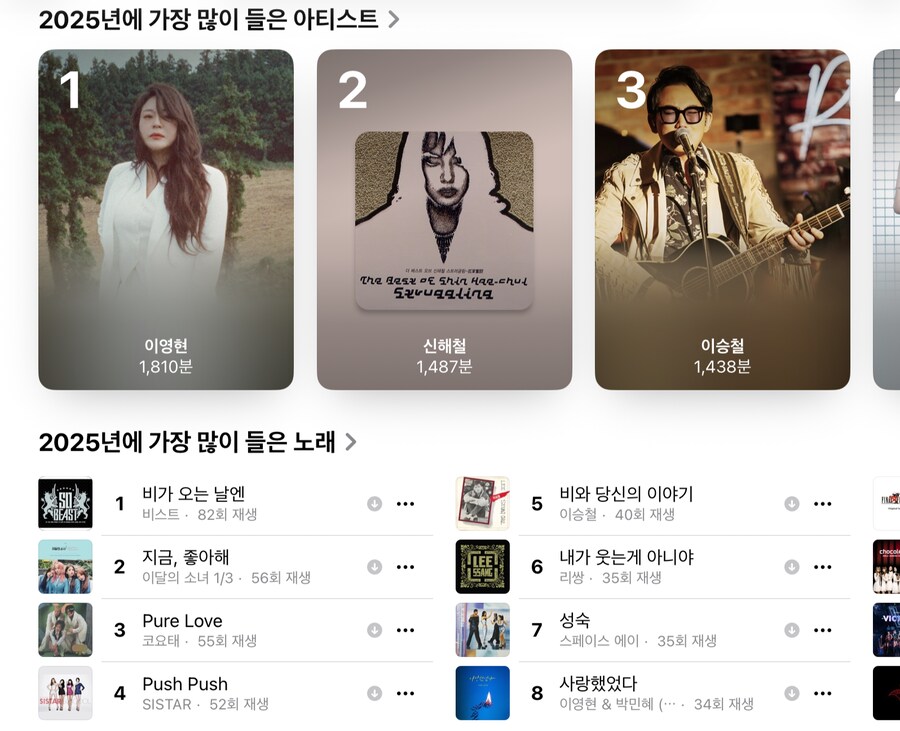Open more options for 비가 오는 날엔

(x=405, y=504)
